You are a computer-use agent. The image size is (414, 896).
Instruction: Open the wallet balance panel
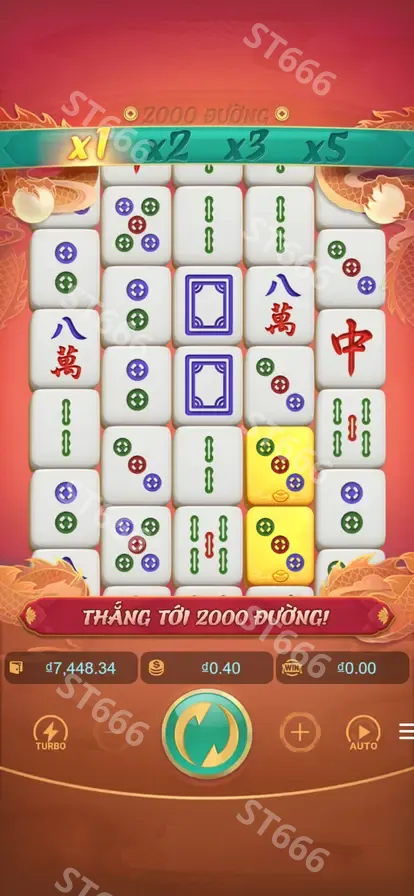click(71, 668)
